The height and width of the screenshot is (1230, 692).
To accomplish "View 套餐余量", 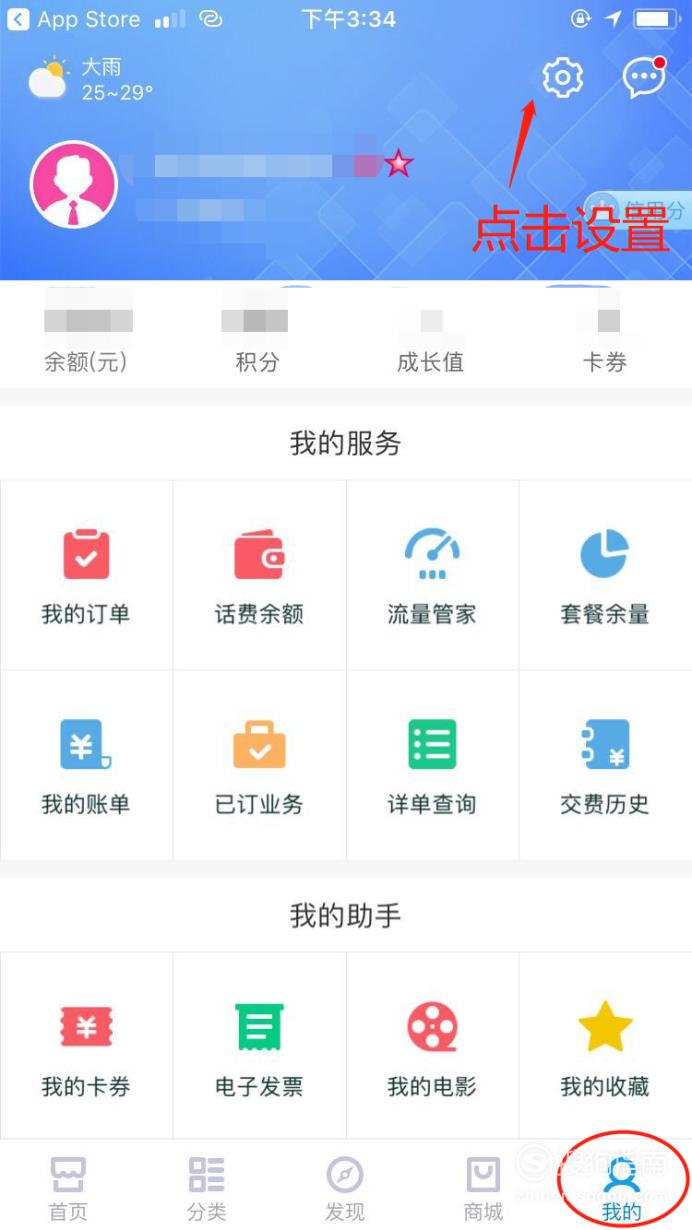I will 605,575.
